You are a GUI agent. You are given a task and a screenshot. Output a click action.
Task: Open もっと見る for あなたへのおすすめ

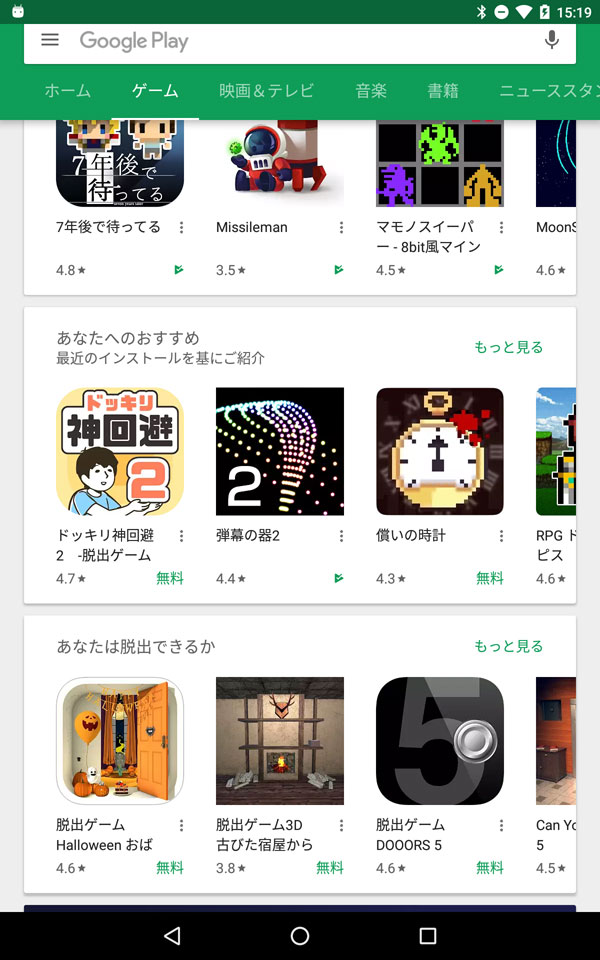508,347
